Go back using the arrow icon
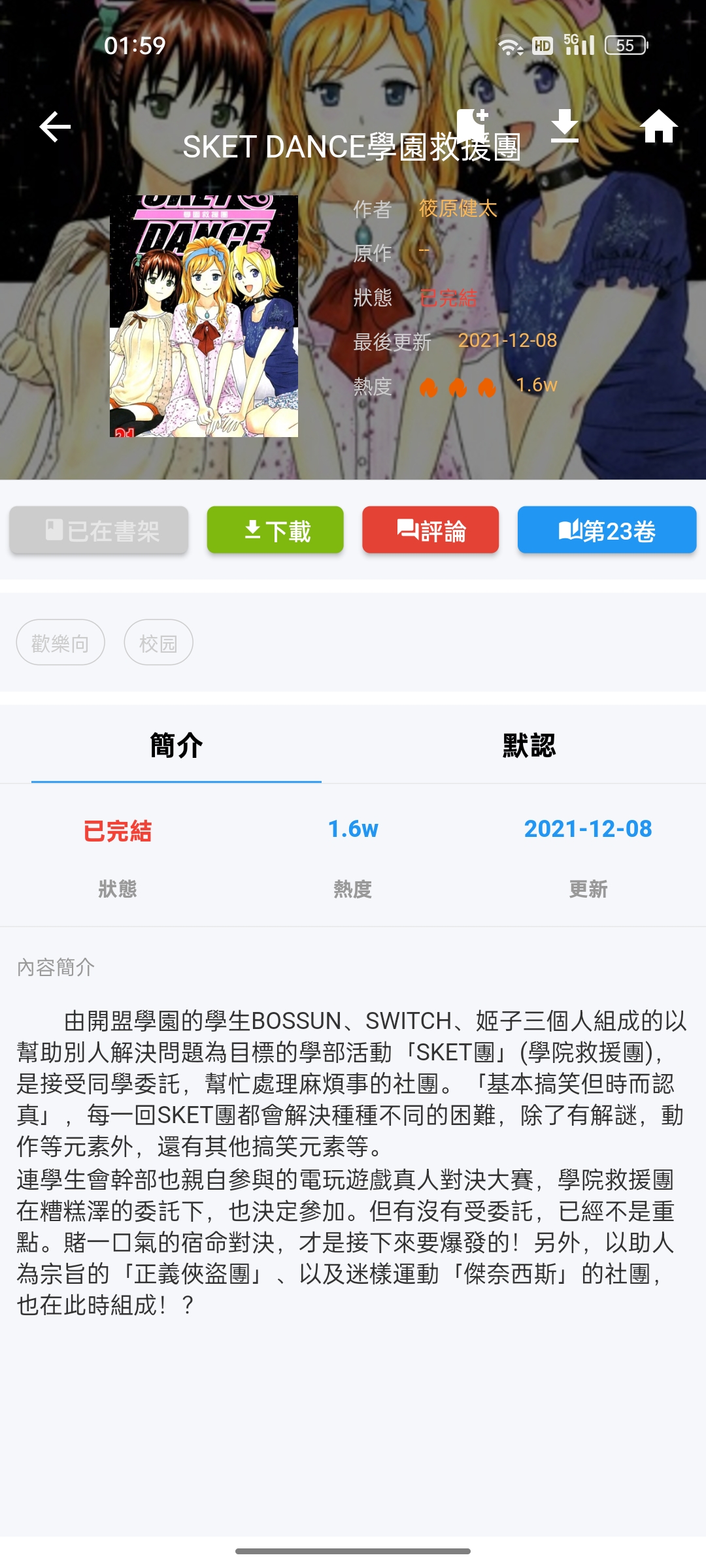 click(x=55, y=126)
